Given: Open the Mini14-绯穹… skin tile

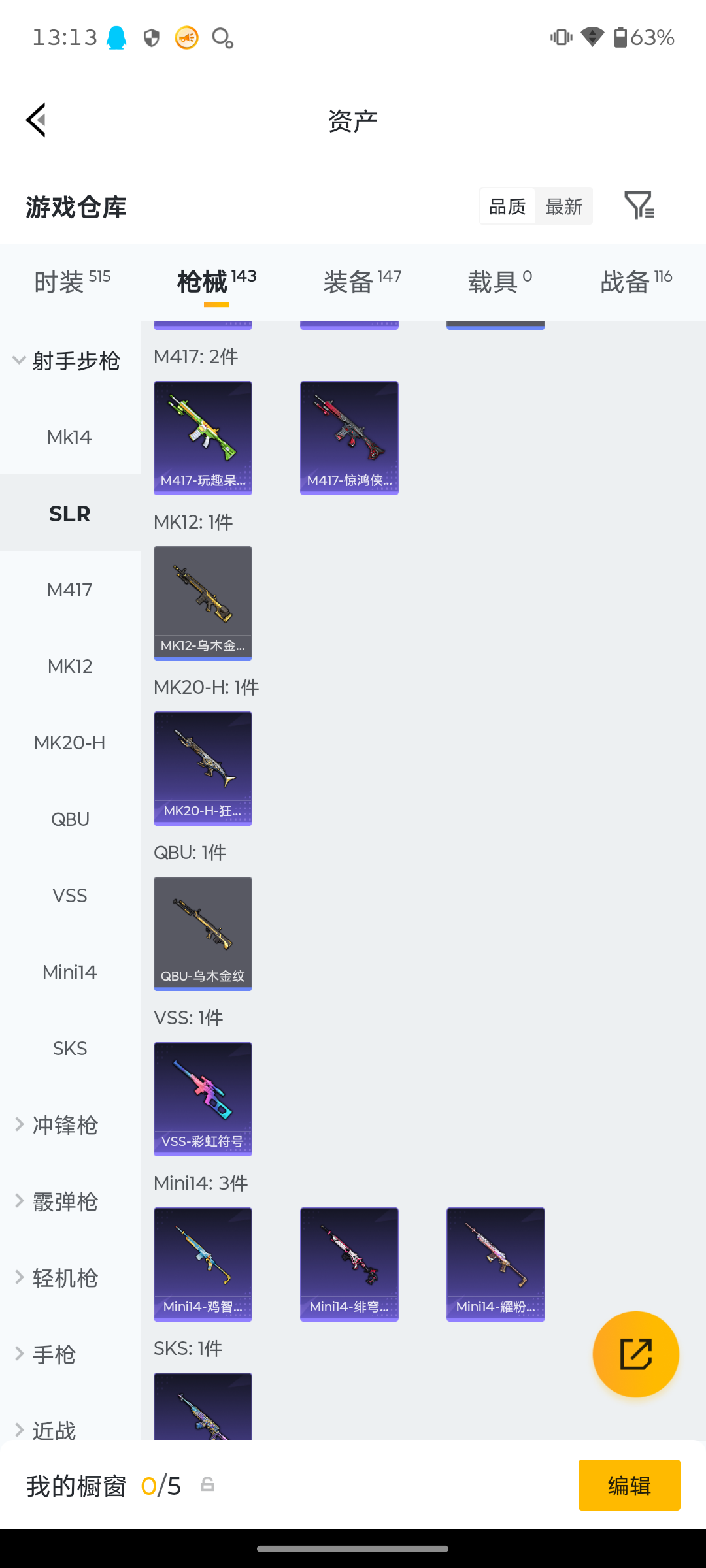Looking at the screenshot, I should (349, 1264).
